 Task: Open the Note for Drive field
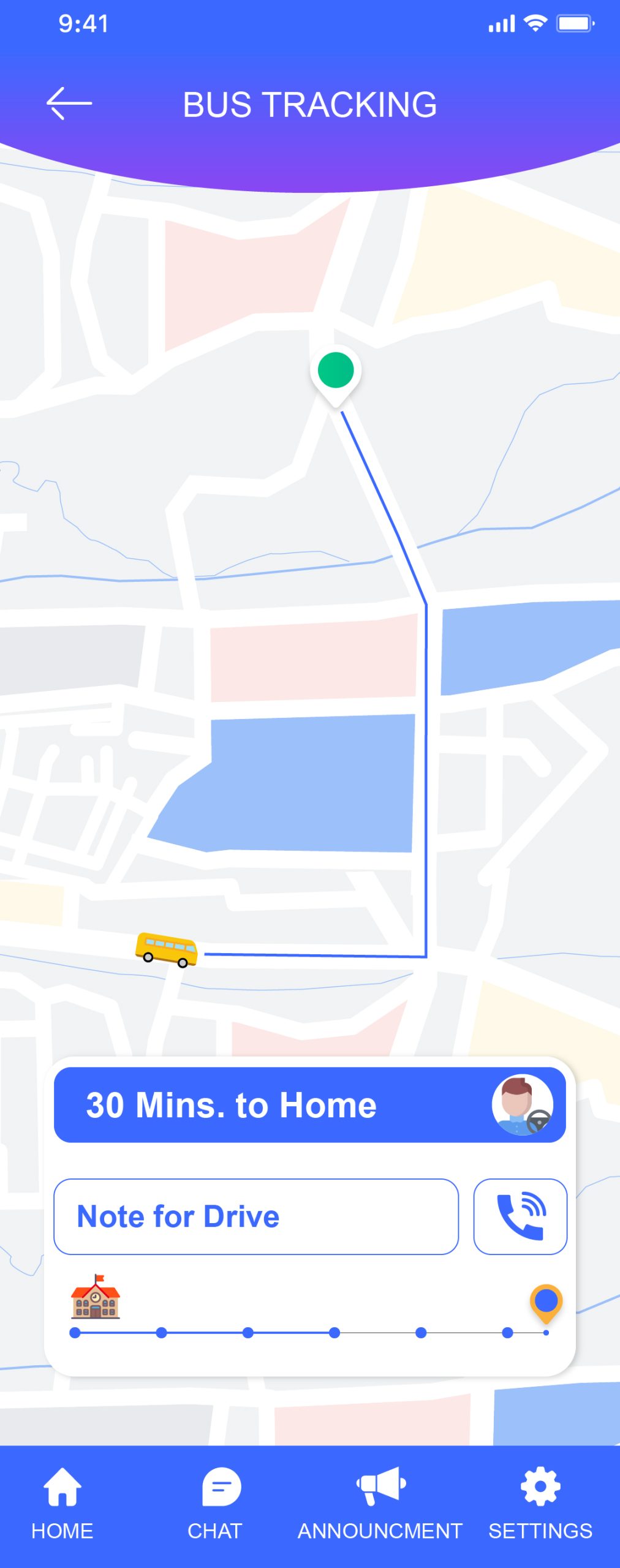tap(256, 1216)
